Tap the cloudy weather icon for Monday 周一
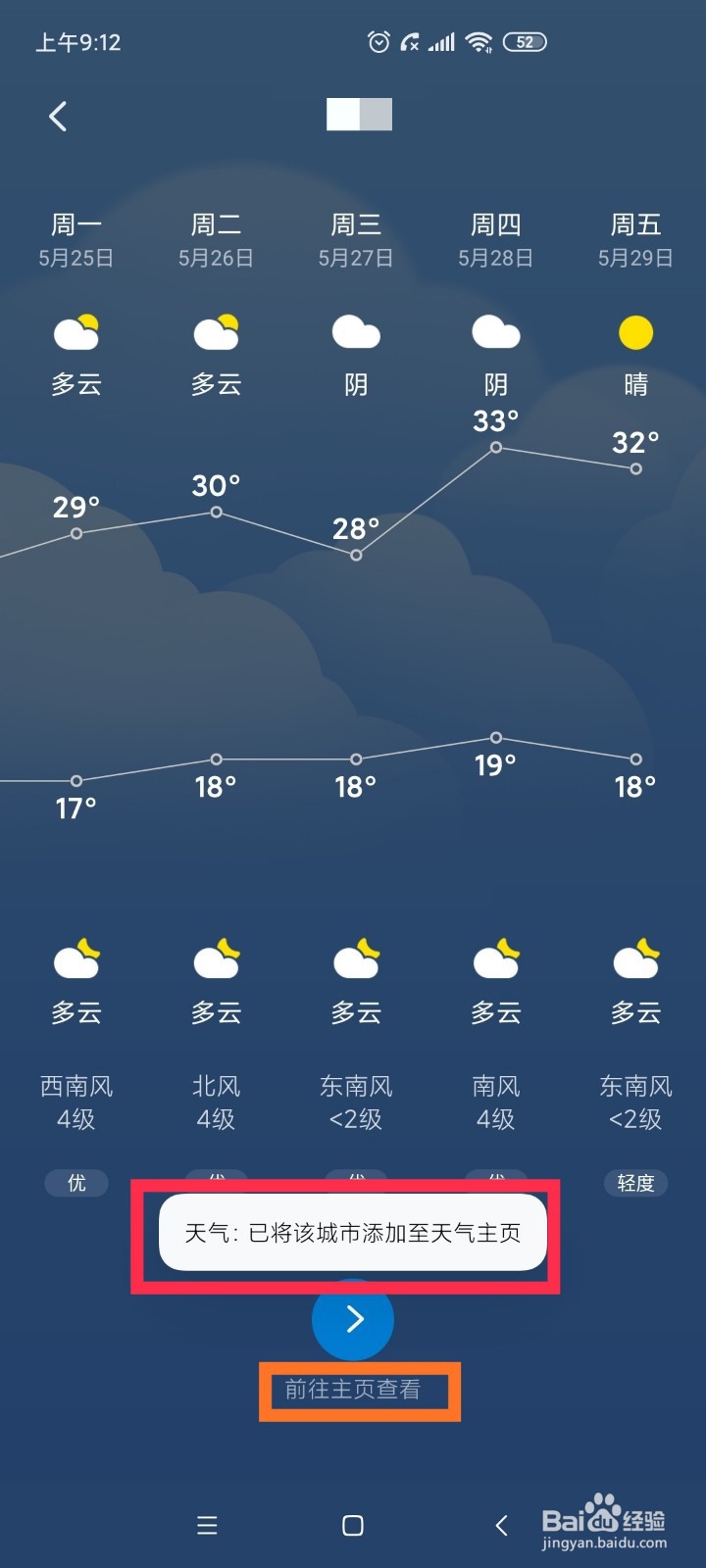This screenshot has width=706, height=1568. (76, 333)
